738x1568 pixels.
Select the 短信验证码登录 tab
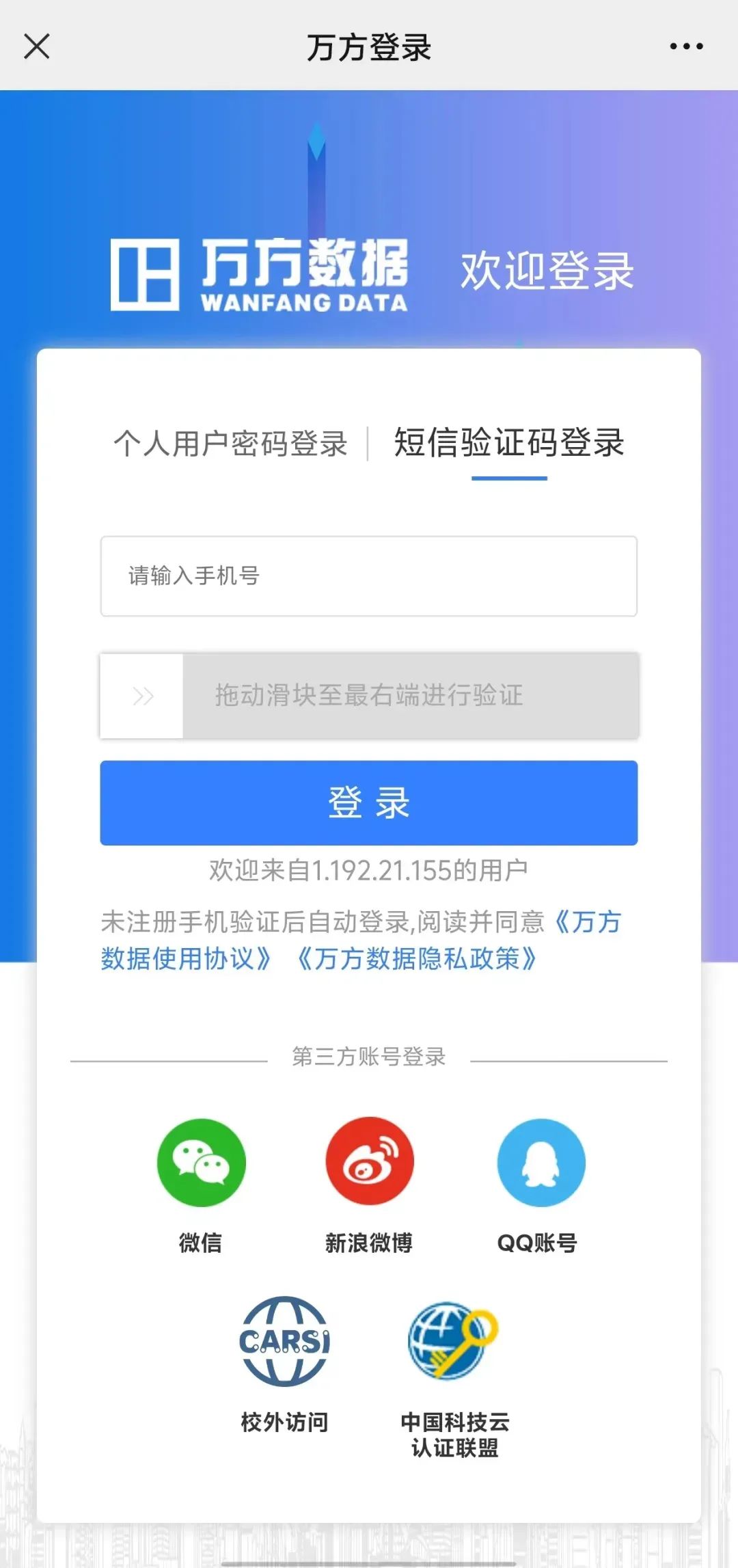point(509,443)
